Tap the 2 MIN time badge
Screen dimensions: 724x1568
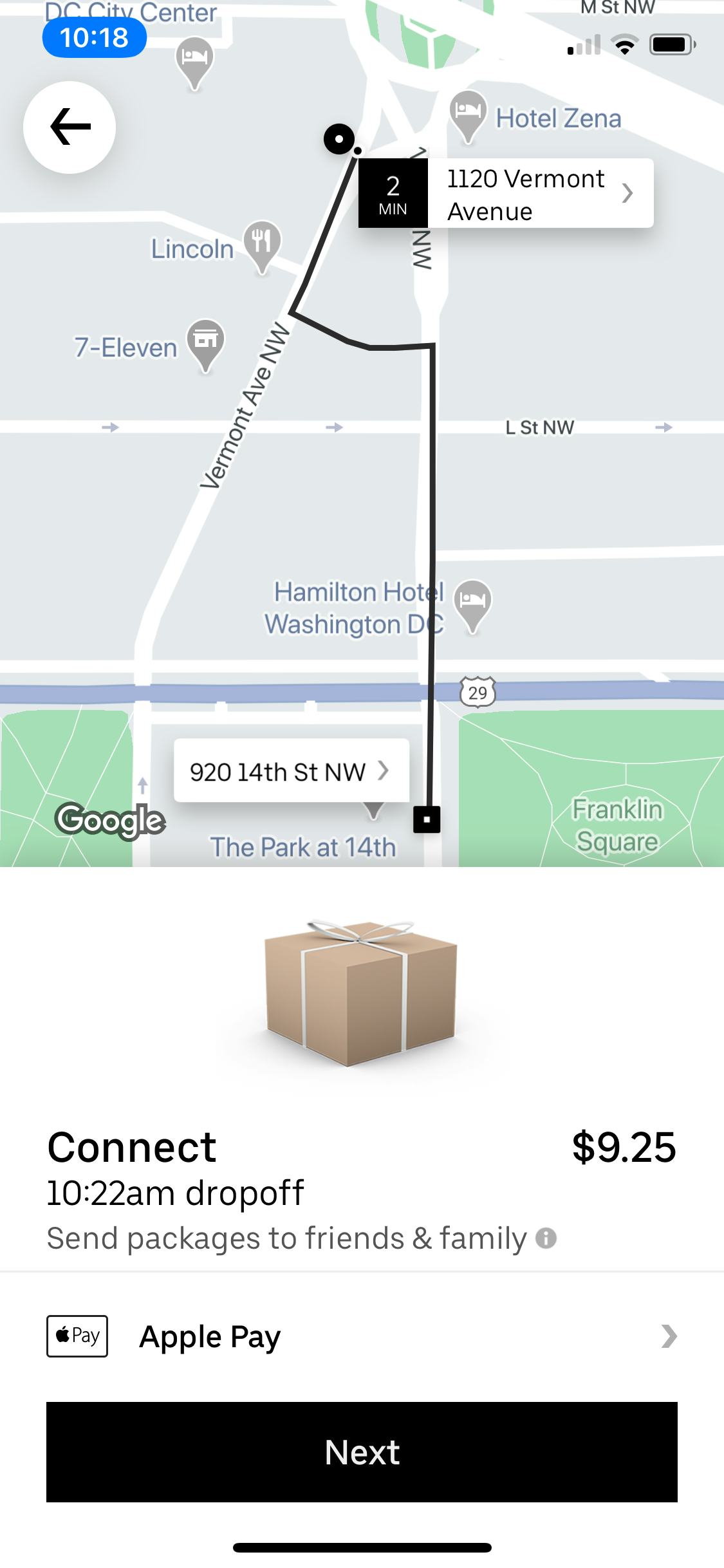393,192
